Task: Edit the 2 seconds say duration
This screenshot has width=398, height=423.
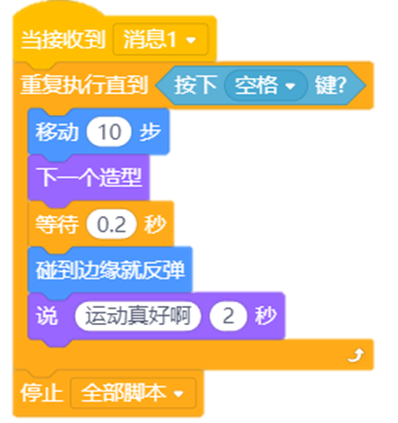Action: coord(228,316)
